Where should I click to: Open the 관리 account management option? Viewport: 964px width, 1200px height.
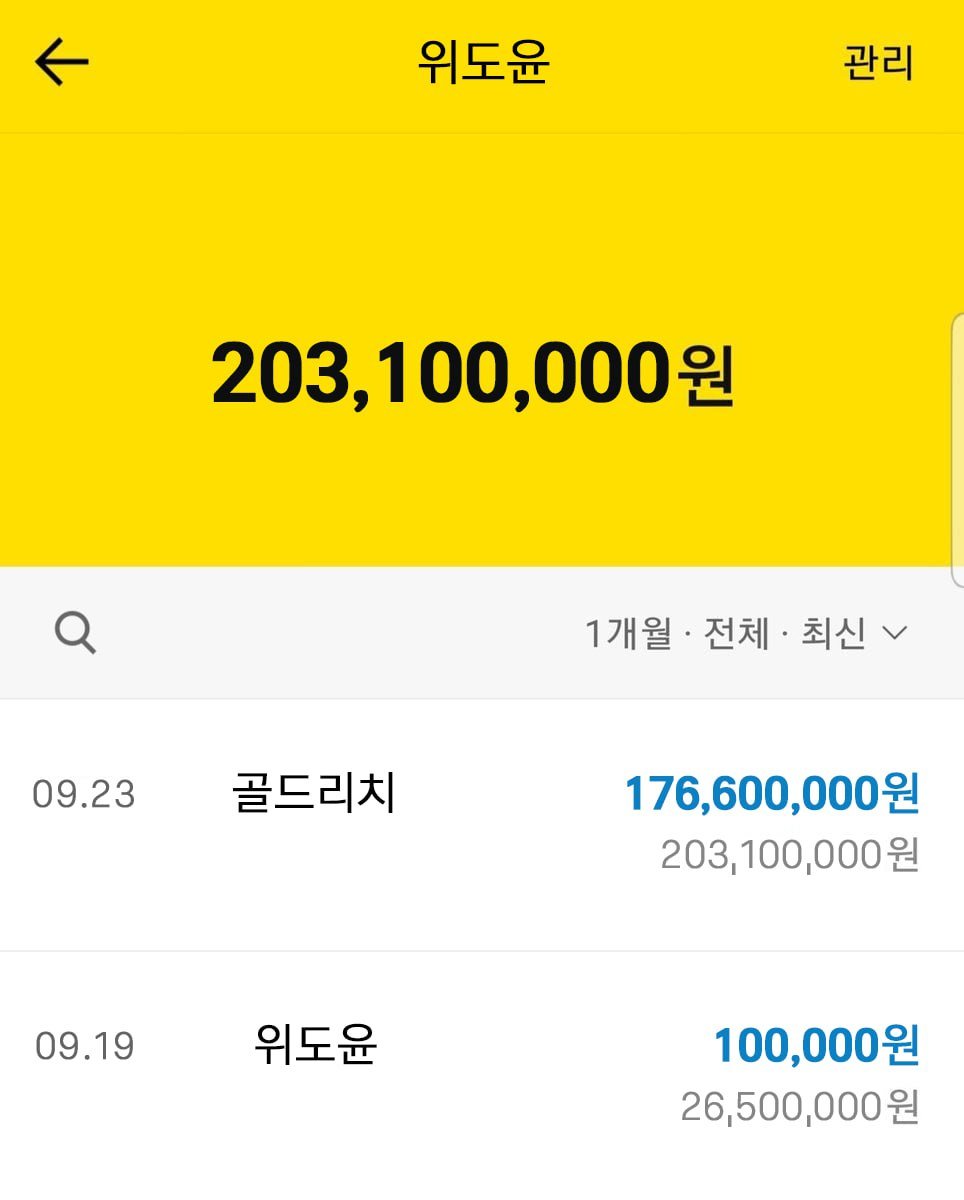[878, 62]
